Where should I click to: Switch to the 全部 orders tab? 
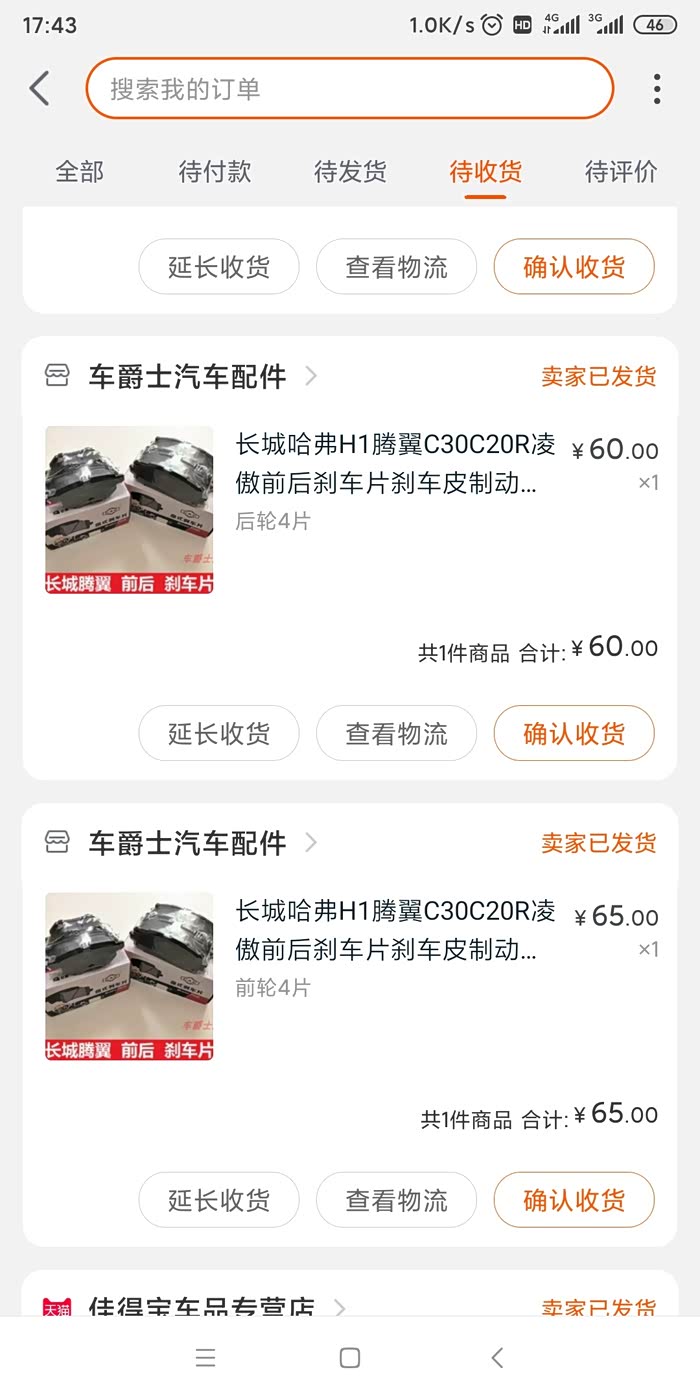[80, 172]
